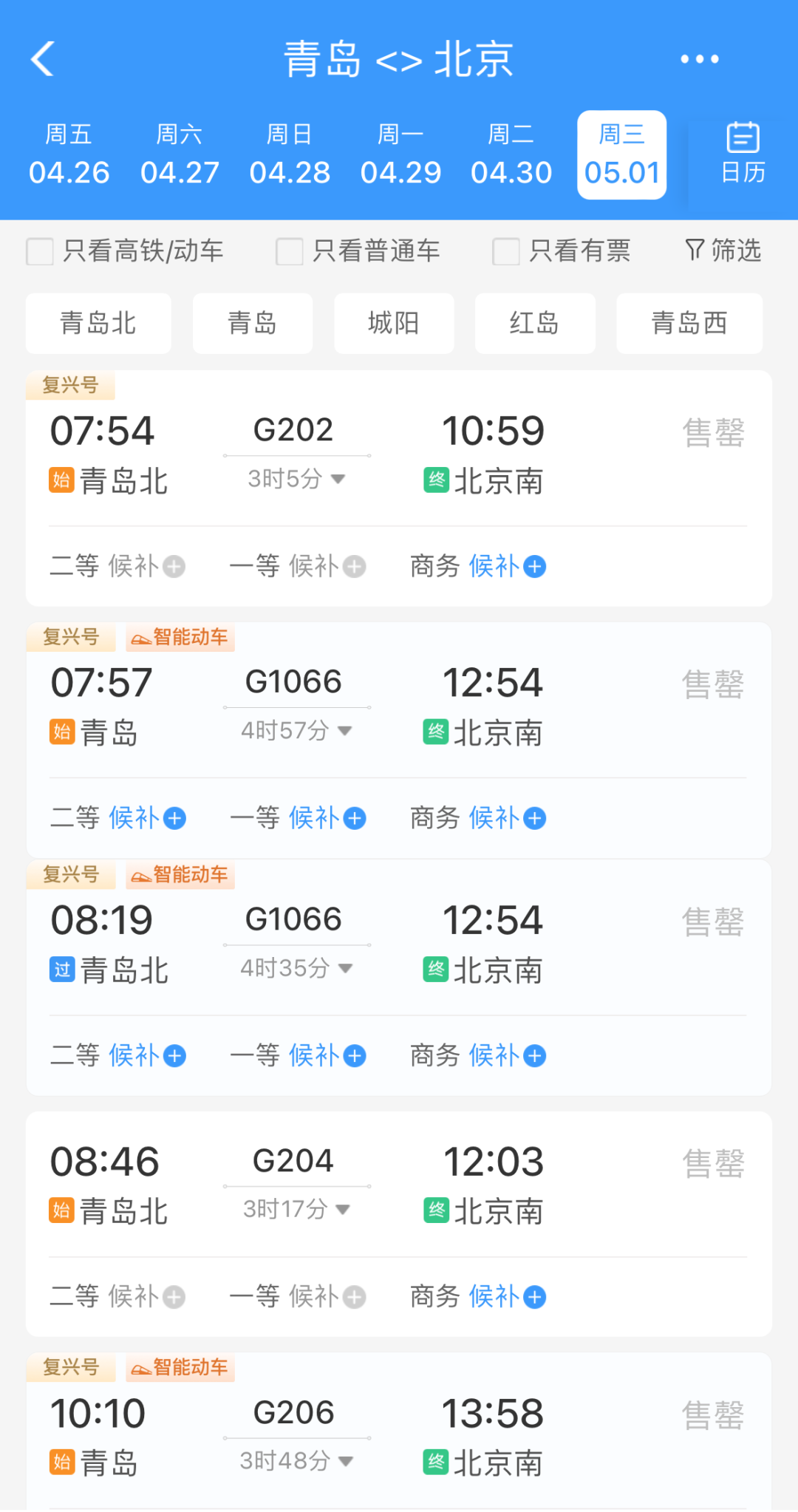Pick 红岛 station chip
Image resolution: width=798 pixels, height=1512 pixels.
pyautogui.click(x=535, y=323)
